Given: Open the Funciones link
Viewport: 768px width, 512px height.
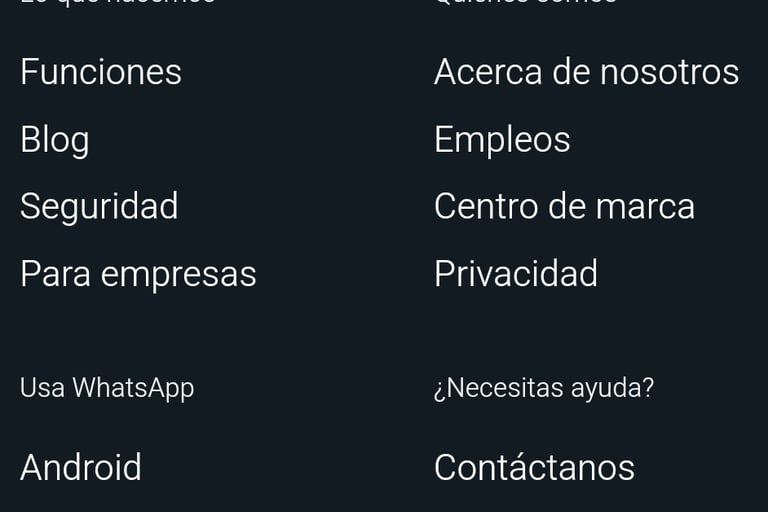Looking at the screenshot, I should pos(101,72).
